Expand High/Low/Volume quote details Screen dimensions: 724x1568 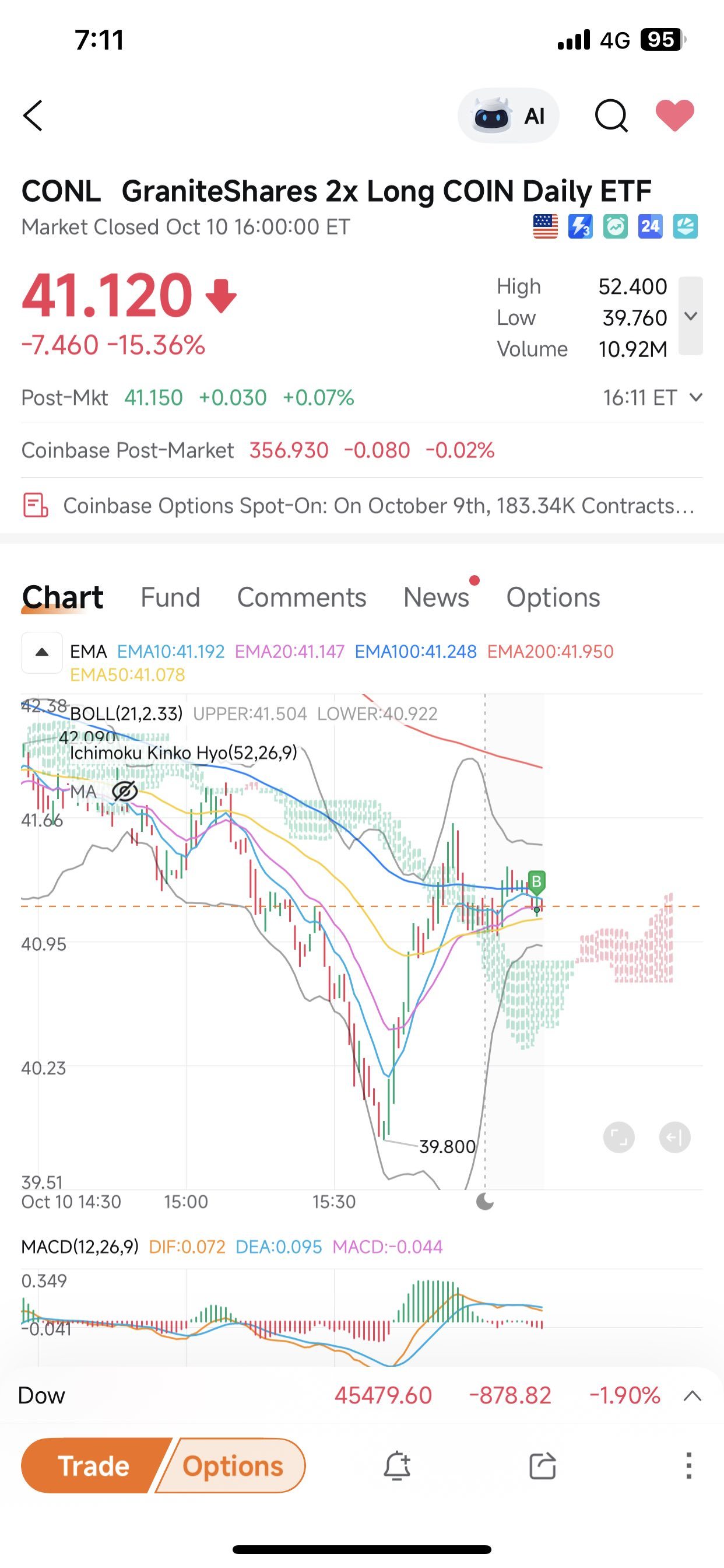(x=691, y=316)
